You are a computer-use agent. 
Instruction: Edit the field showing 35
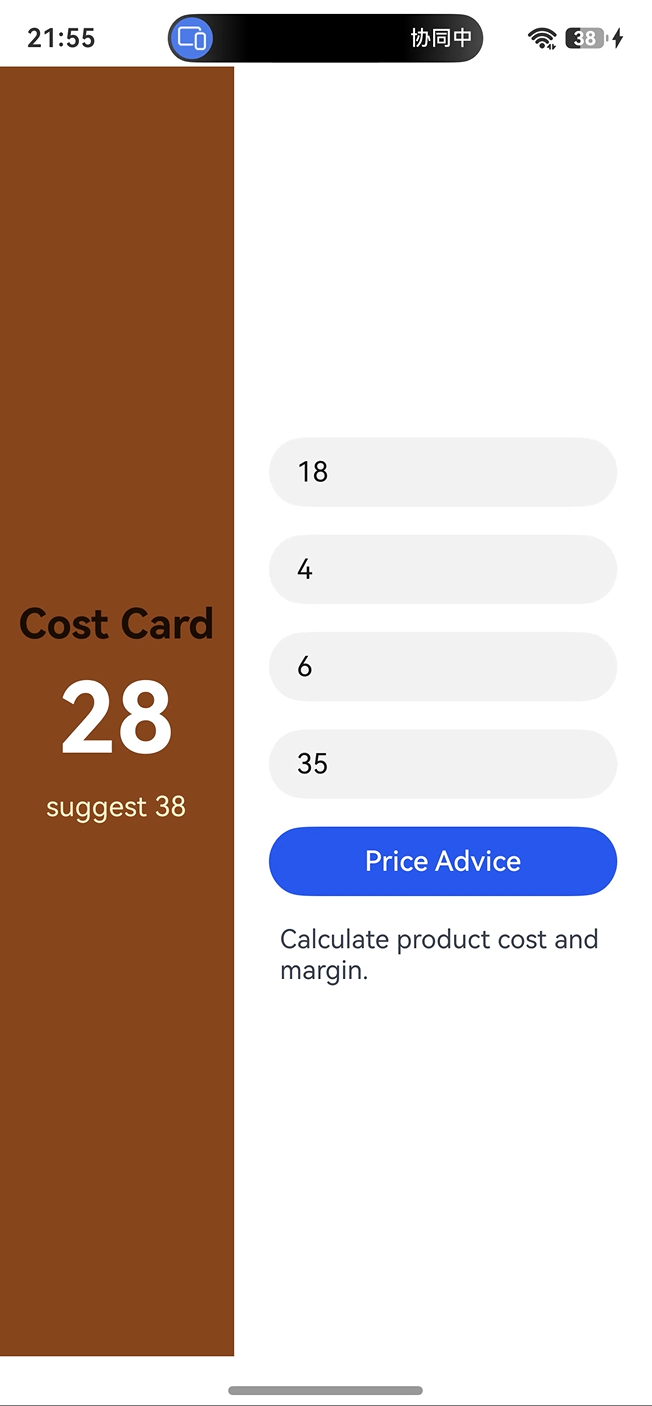click(443, 764)
